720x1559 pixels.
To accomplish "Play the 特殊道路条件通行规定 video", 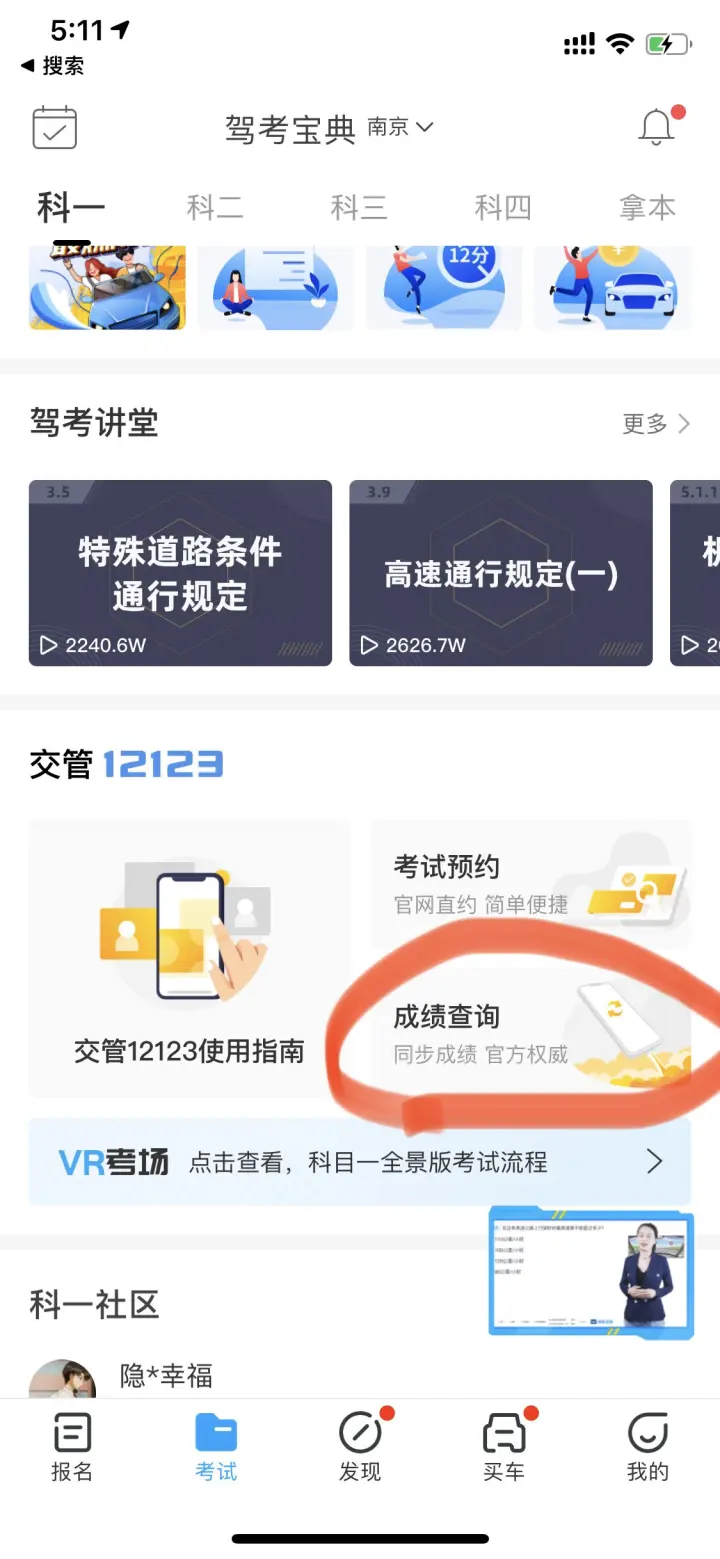I will (x=180, y=573).
